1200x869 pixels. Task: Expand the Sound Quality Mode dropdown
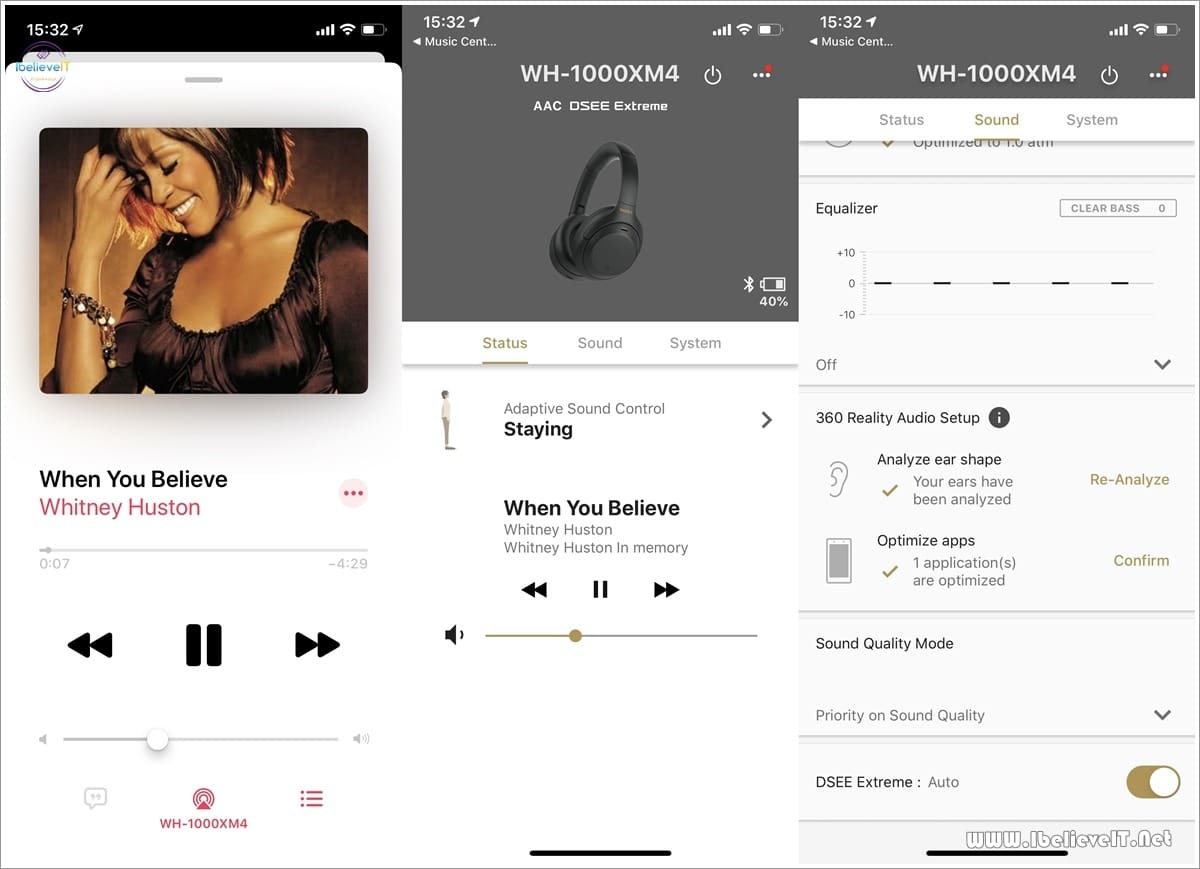tap(1161, 715)
